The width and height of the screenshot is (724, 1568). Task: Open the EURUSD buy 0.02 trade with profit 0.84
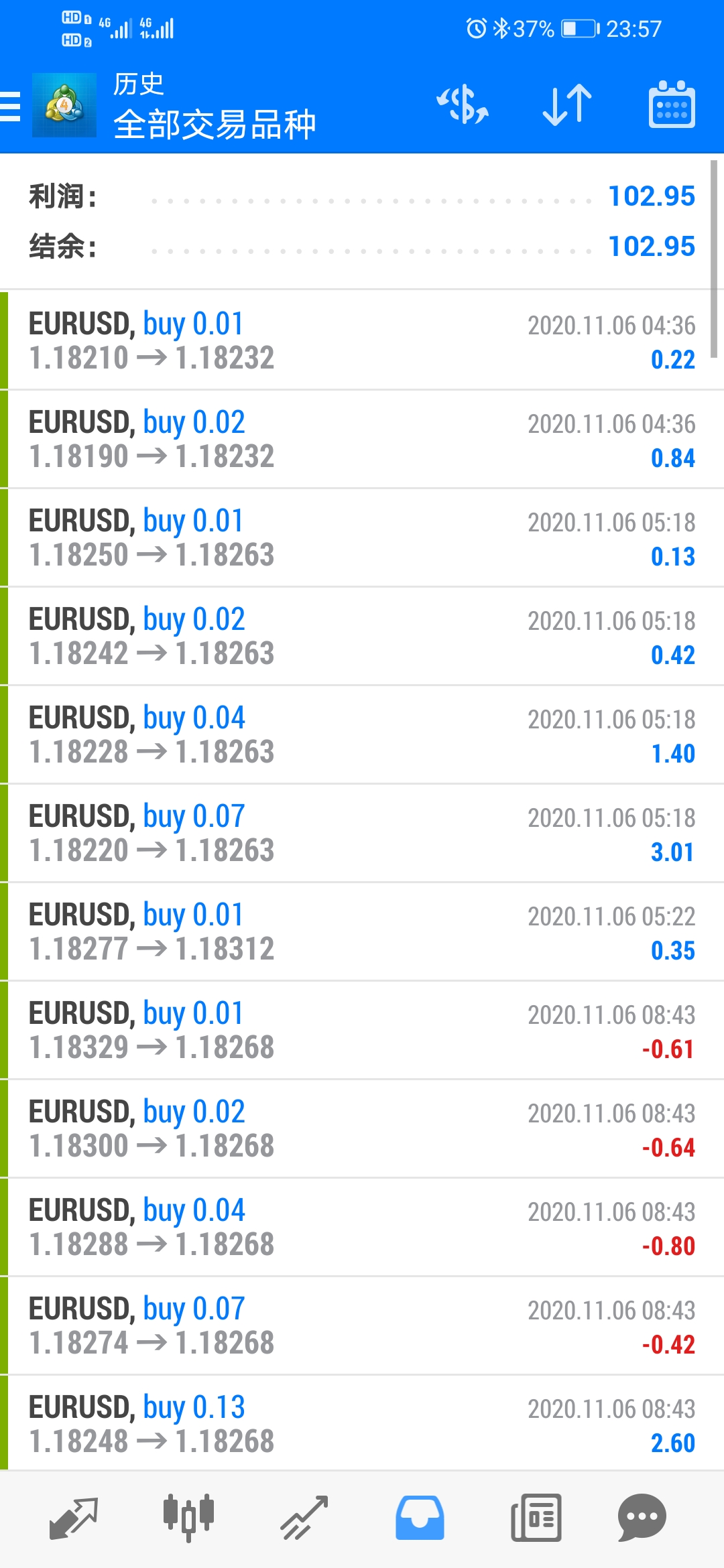pyautogui.click(x=362, y=440)
